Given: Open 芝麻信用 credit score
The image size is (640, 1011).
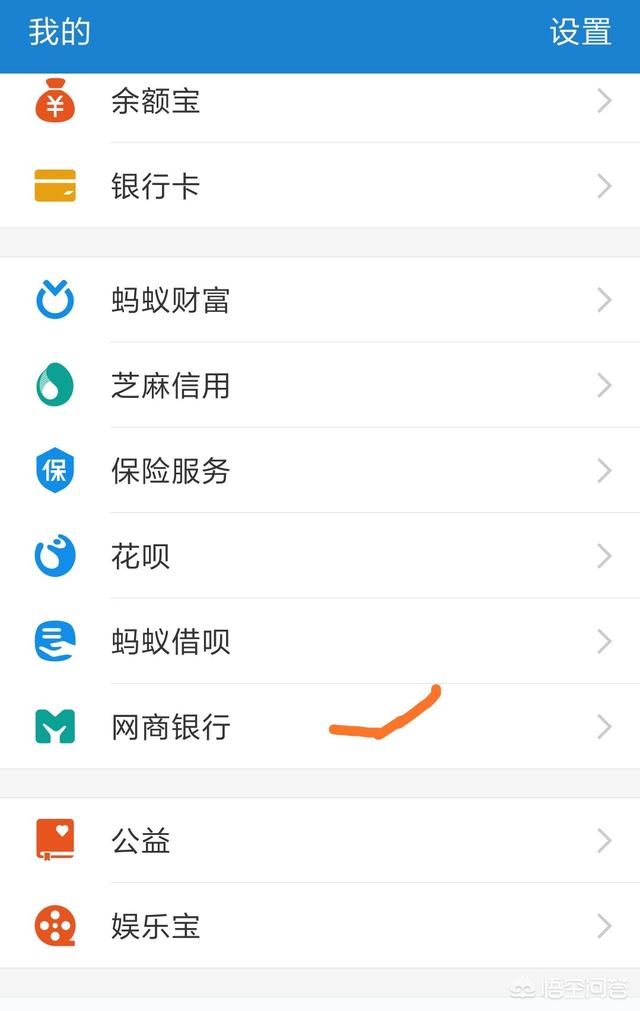Looking at the screenshot, I should pos(320,386).
